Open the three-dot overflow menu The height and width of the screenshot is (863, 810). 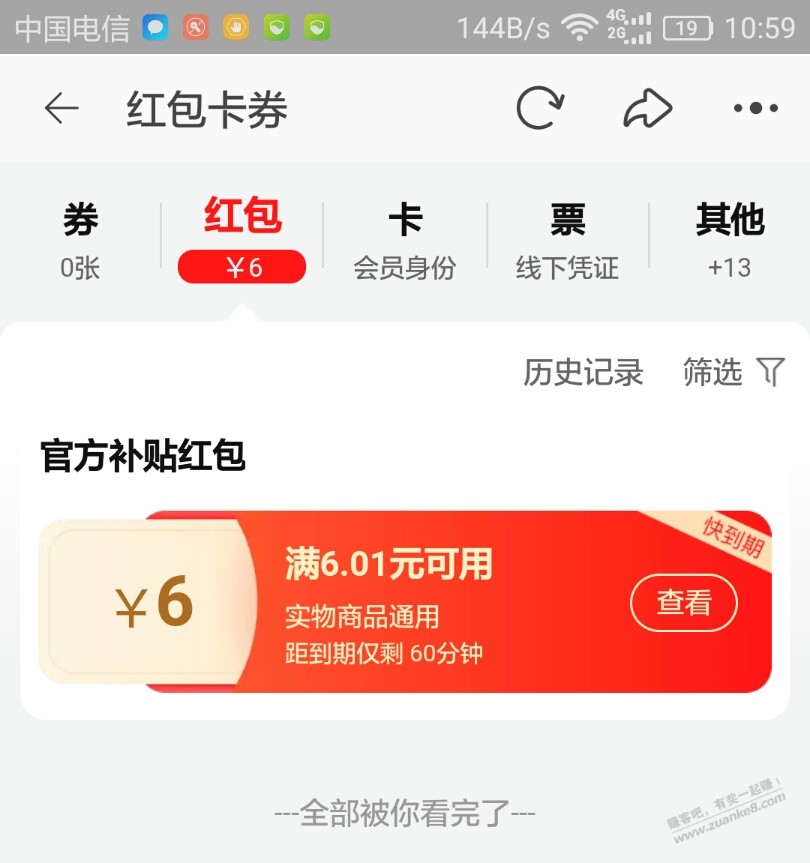tap(755, 108)
